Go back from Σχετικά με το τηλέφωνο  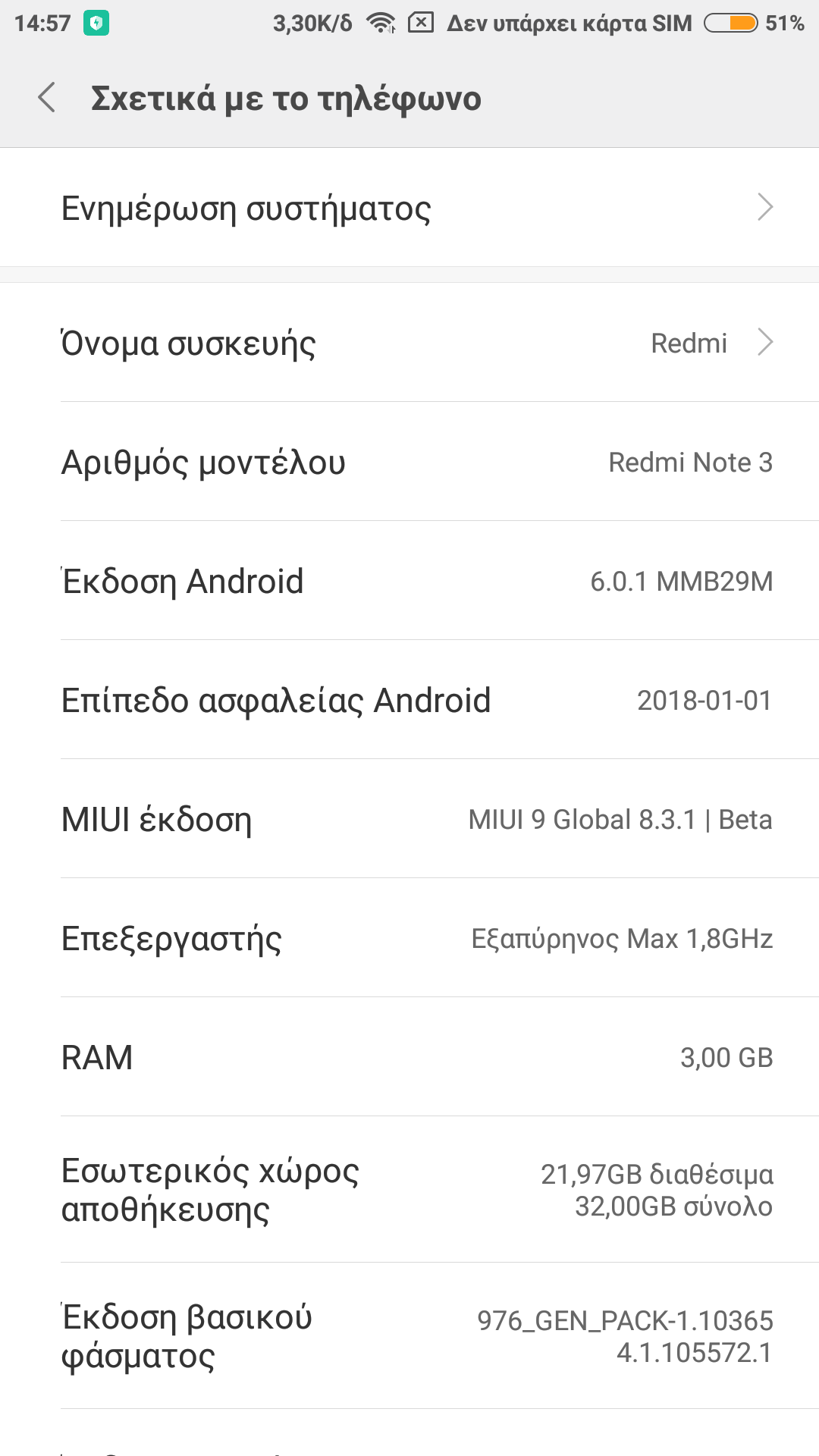coord(47,98)
